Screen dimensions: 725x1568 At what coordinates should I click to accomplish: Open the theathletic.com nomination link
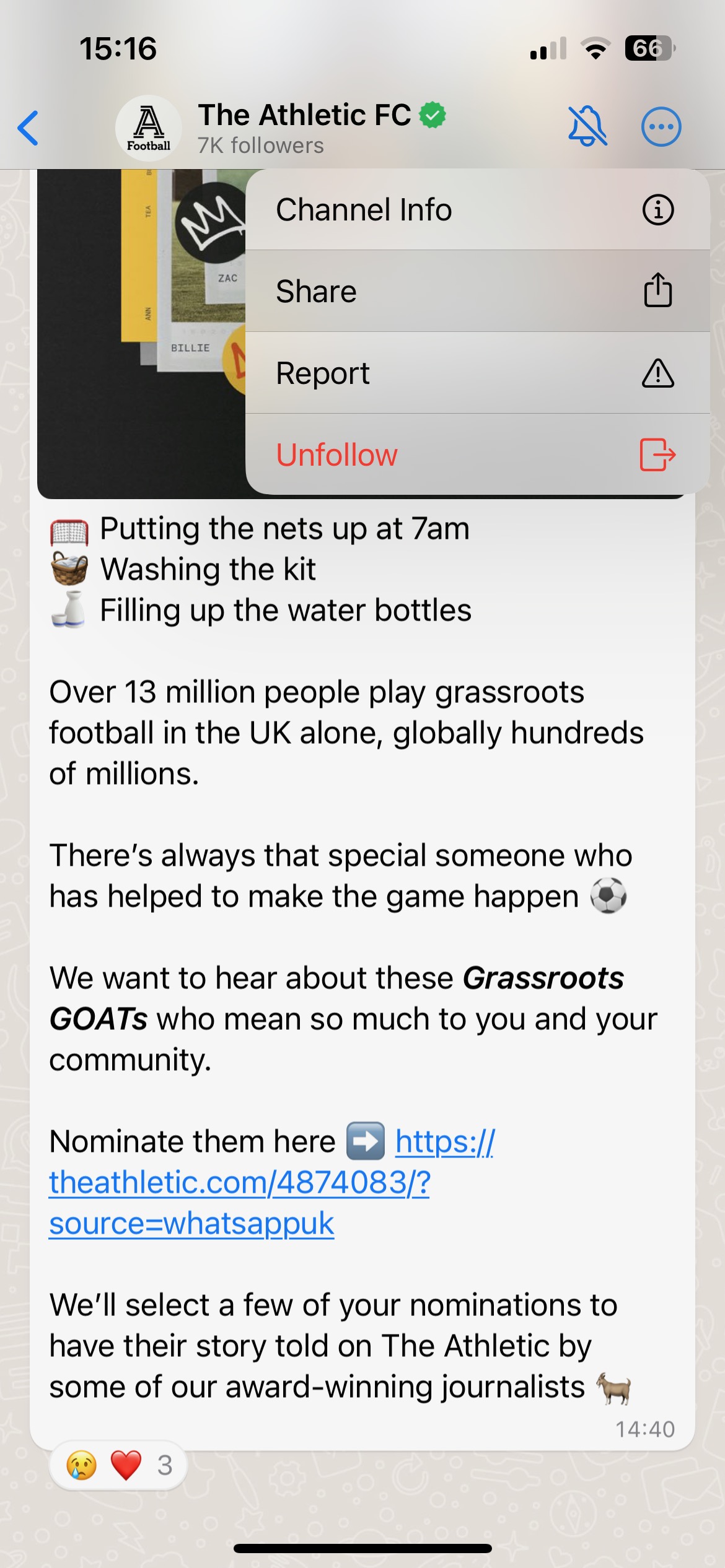pos(271,1182)
